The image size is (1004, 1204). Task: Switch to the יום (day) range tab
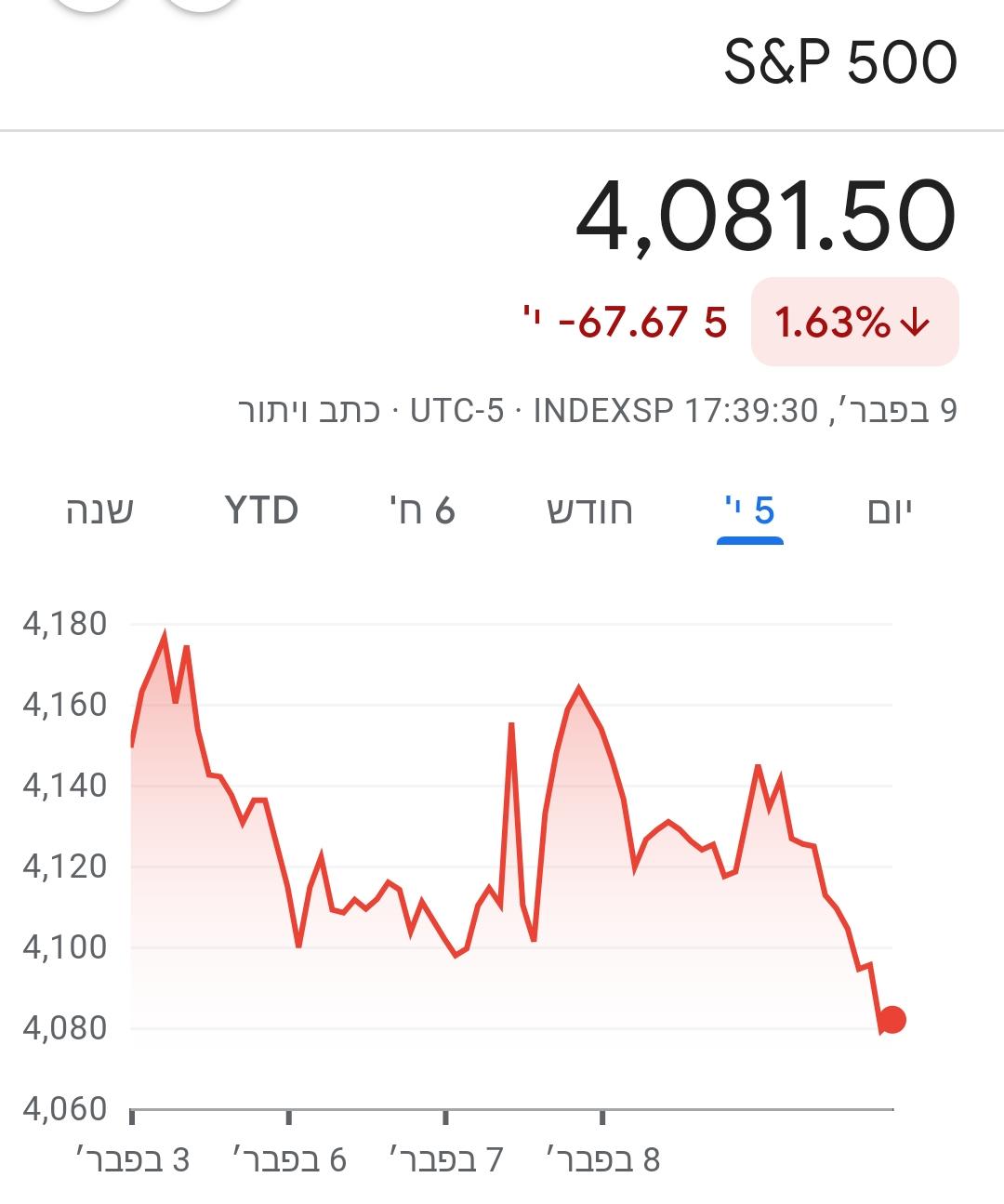[x=890, y=510]
